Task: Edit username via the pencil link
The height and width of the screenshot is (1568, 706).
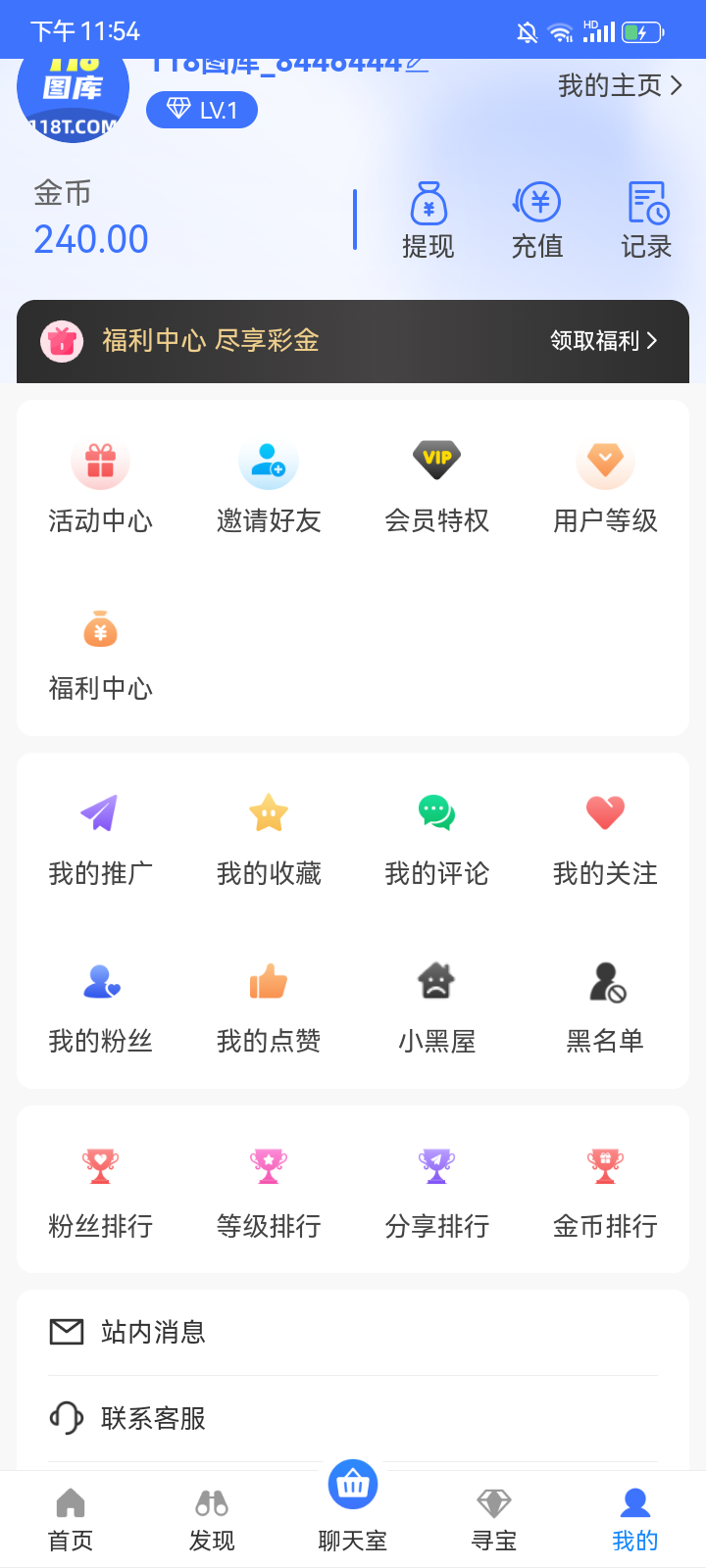Action: coord(416,63)
